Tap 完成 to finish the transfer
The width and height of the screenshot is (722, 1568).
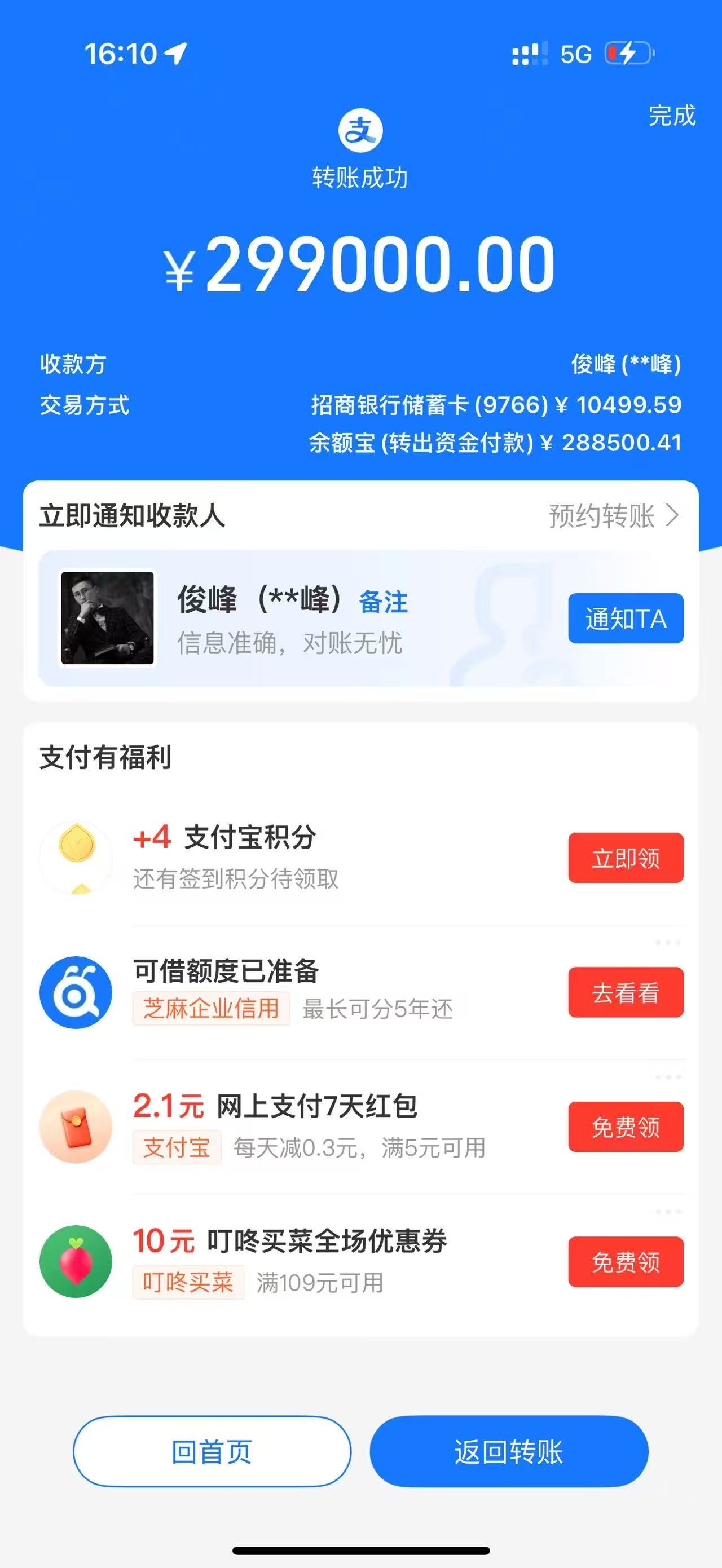coord(671,116)
